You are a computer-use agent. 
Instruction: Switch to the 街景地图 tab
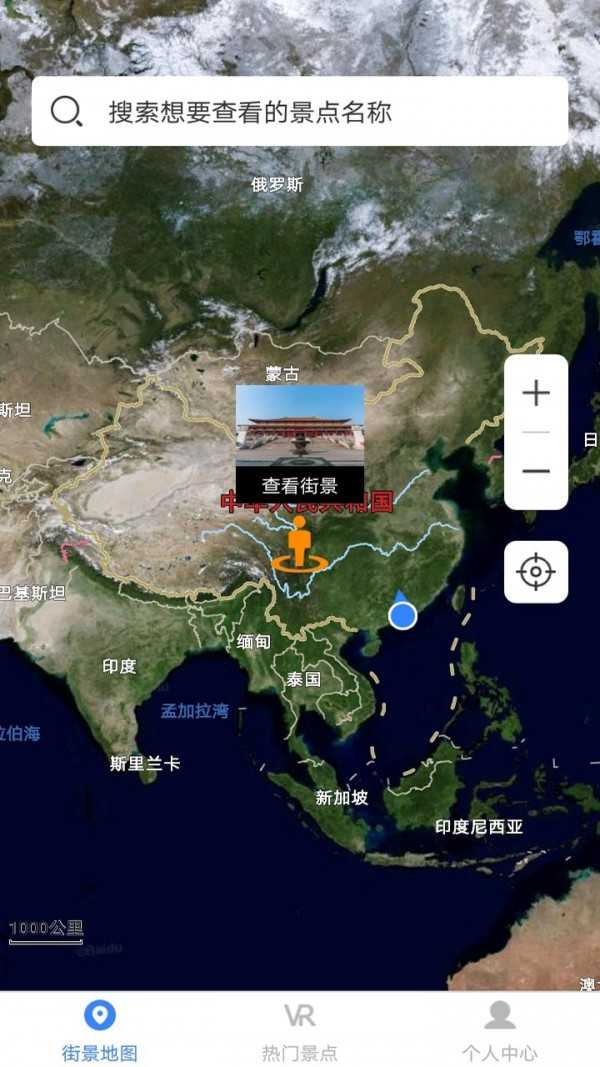(100, 1030)
